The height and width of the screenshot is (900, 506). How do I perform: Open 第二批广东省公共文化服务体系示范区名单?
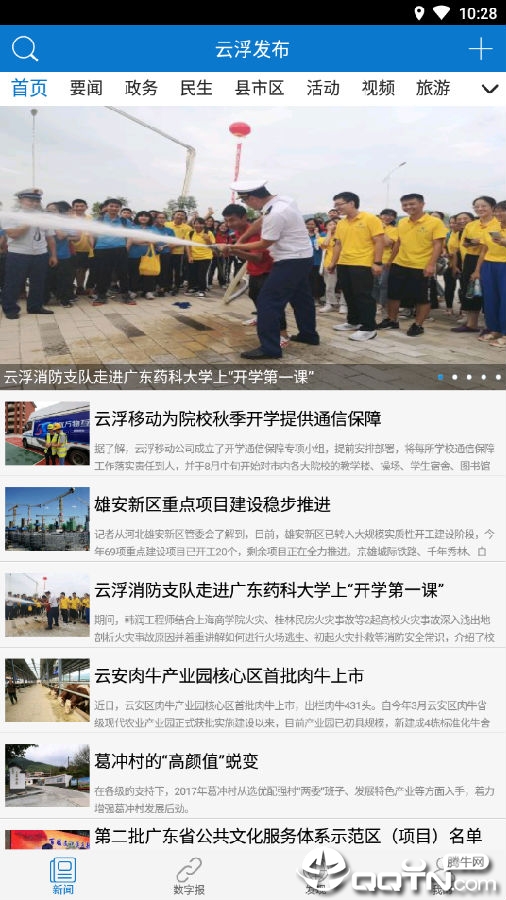tap(253, 835)
